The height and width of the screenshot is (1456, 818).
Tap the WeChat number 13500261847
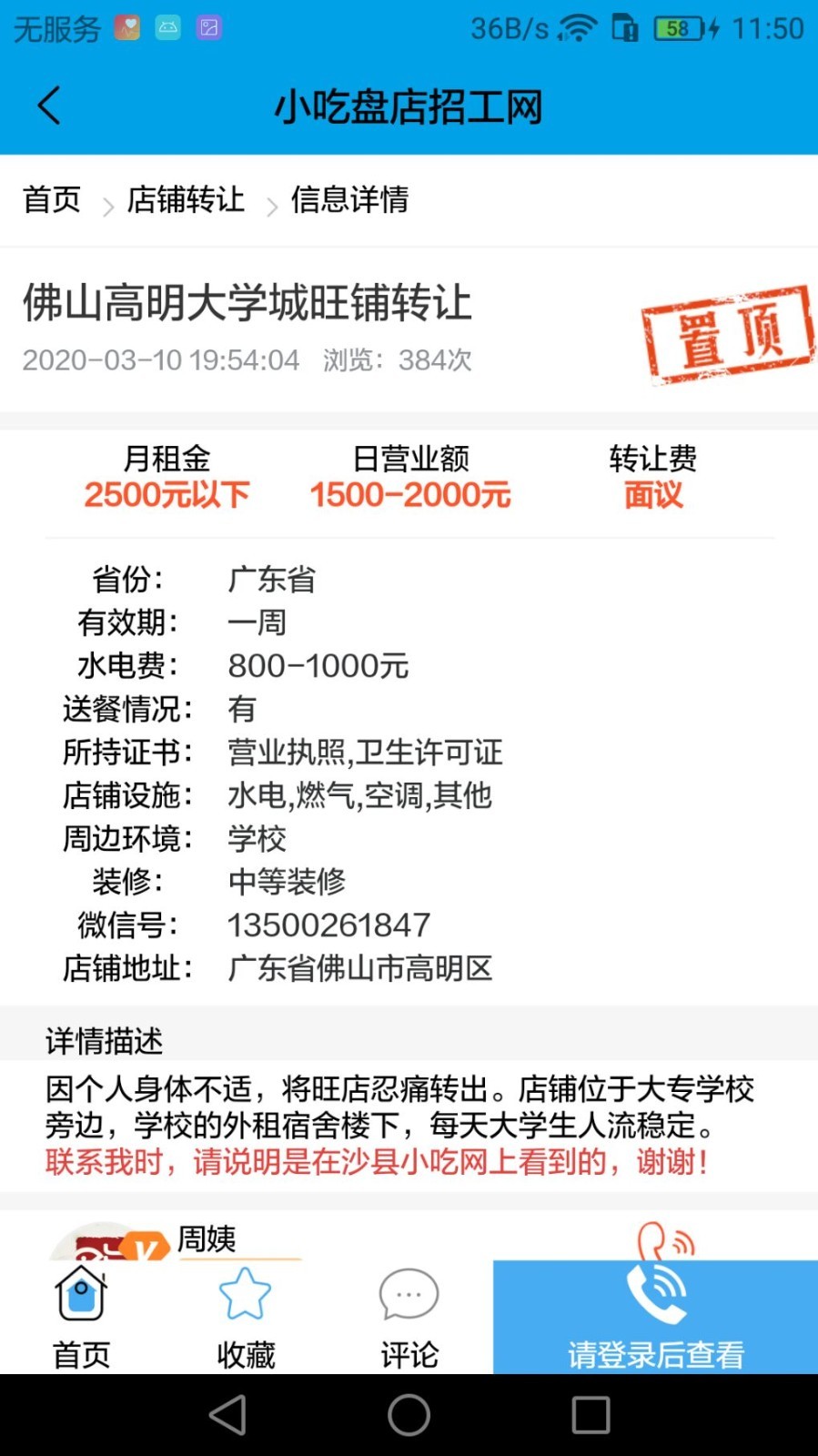[x=328, y=925]
